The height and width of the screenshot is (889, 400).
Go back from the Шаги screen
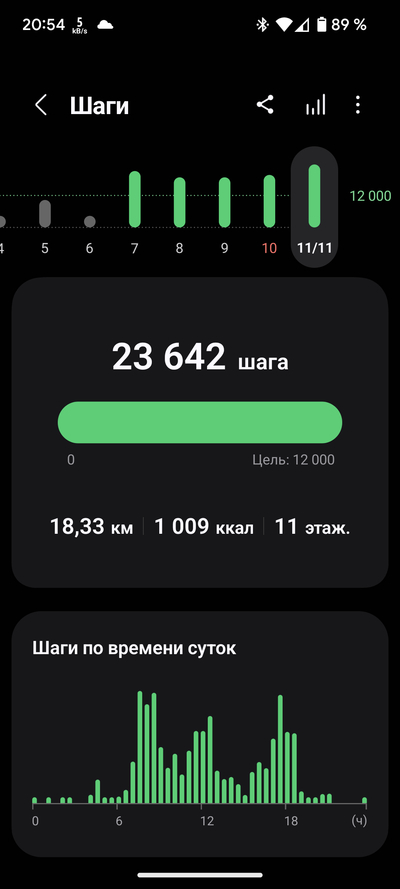coord(41,105)
